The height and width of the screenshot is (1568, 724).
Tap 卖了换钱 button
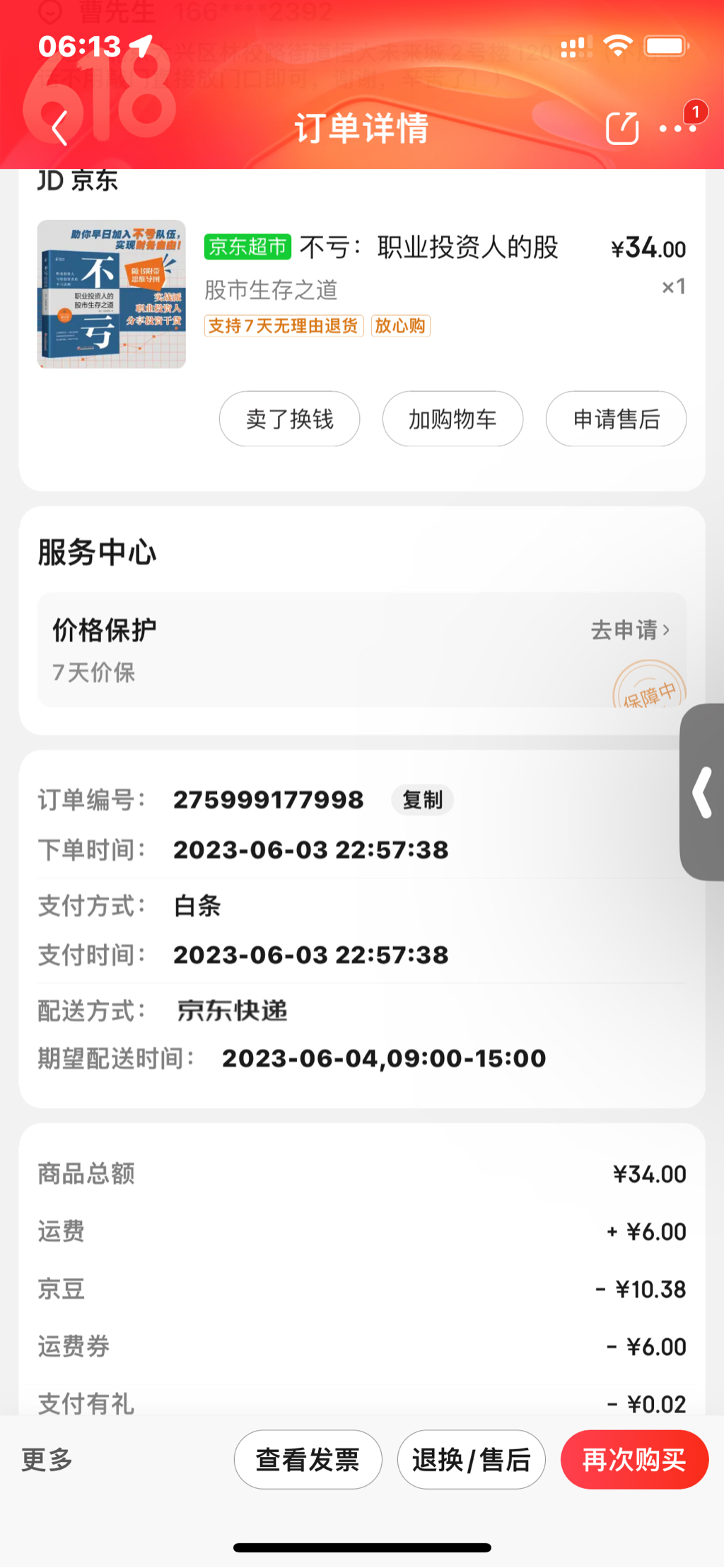[289, 419]
